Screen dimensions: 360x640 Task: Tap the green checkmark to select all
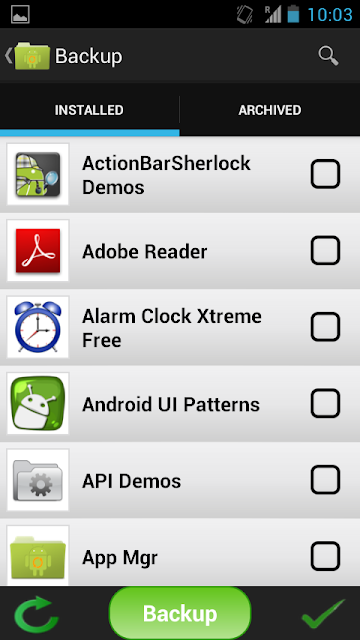tap(323, 613)
